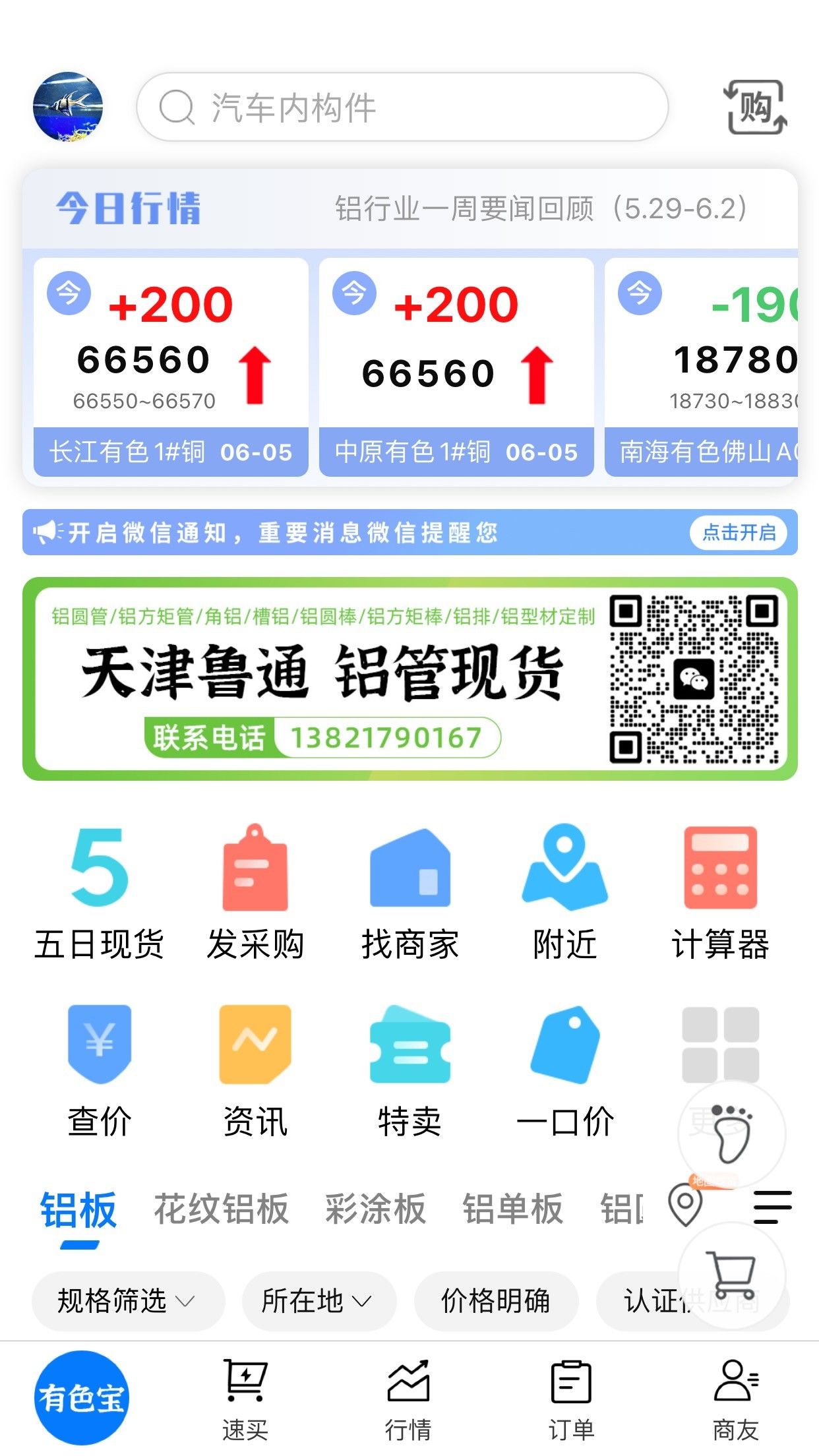The image size is (819, 1456).
Task: Expand the 规格筛选 dropdown
Action: click(127, 1301)
